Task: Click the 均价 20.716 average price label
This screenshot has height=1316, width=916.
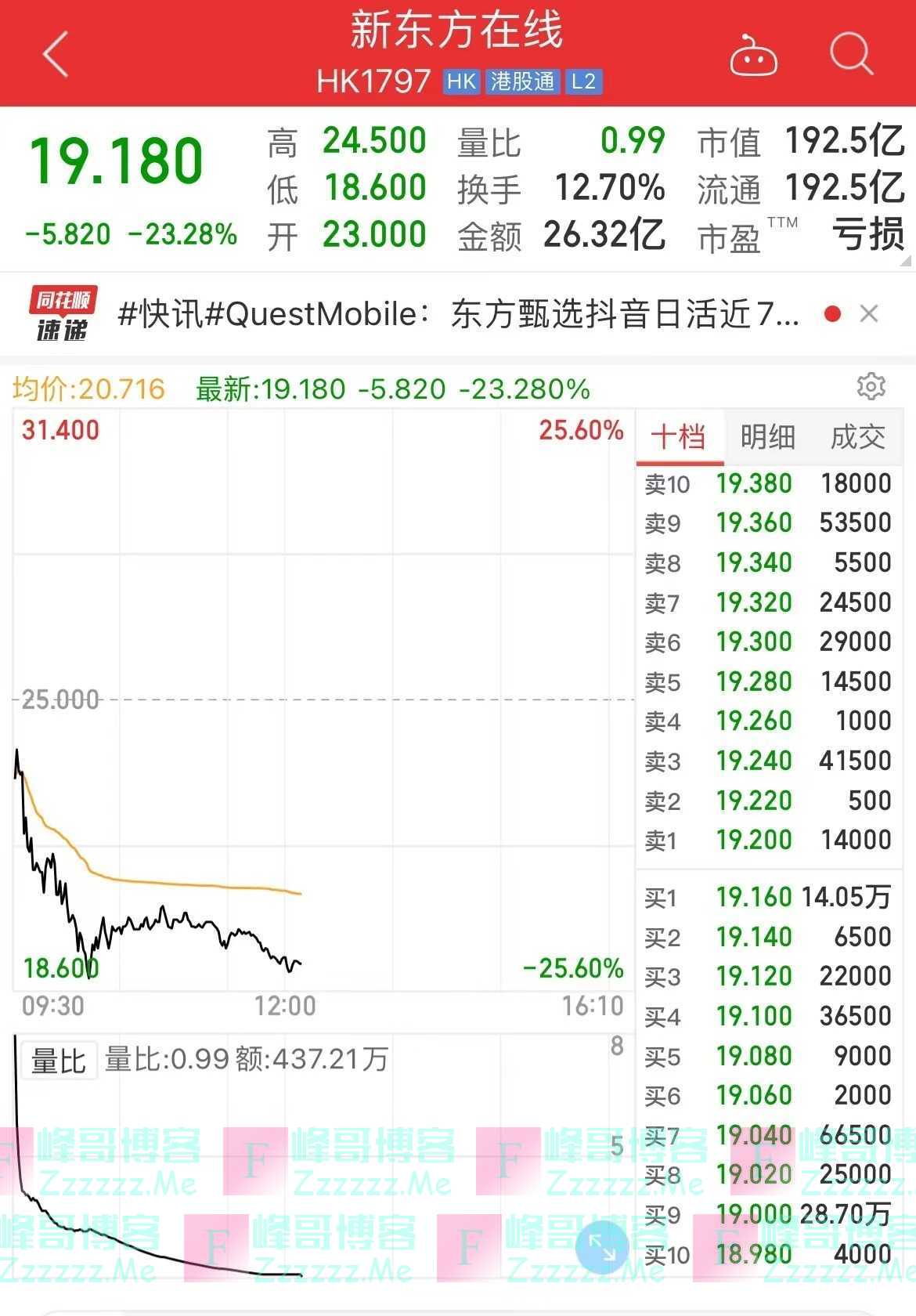Action: pyautogui.click(x=86, y=387)
